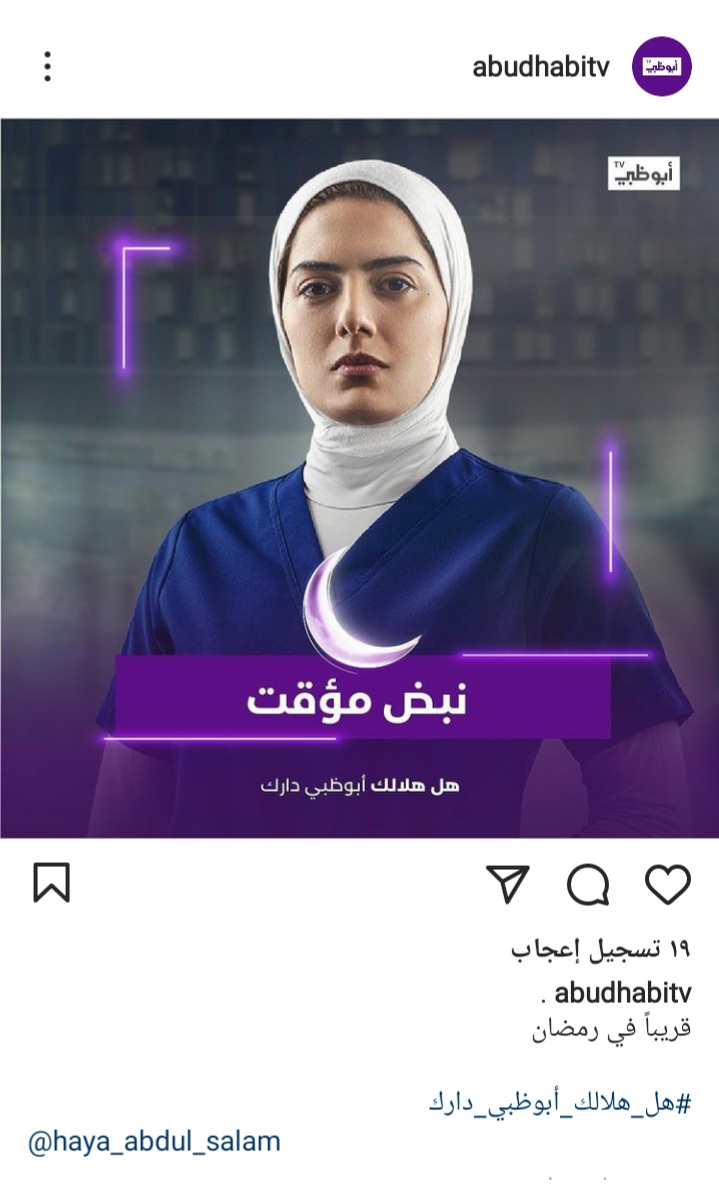Open abudhabitv profile picture
Screen dimensions: 719x1186
[661, 66]
